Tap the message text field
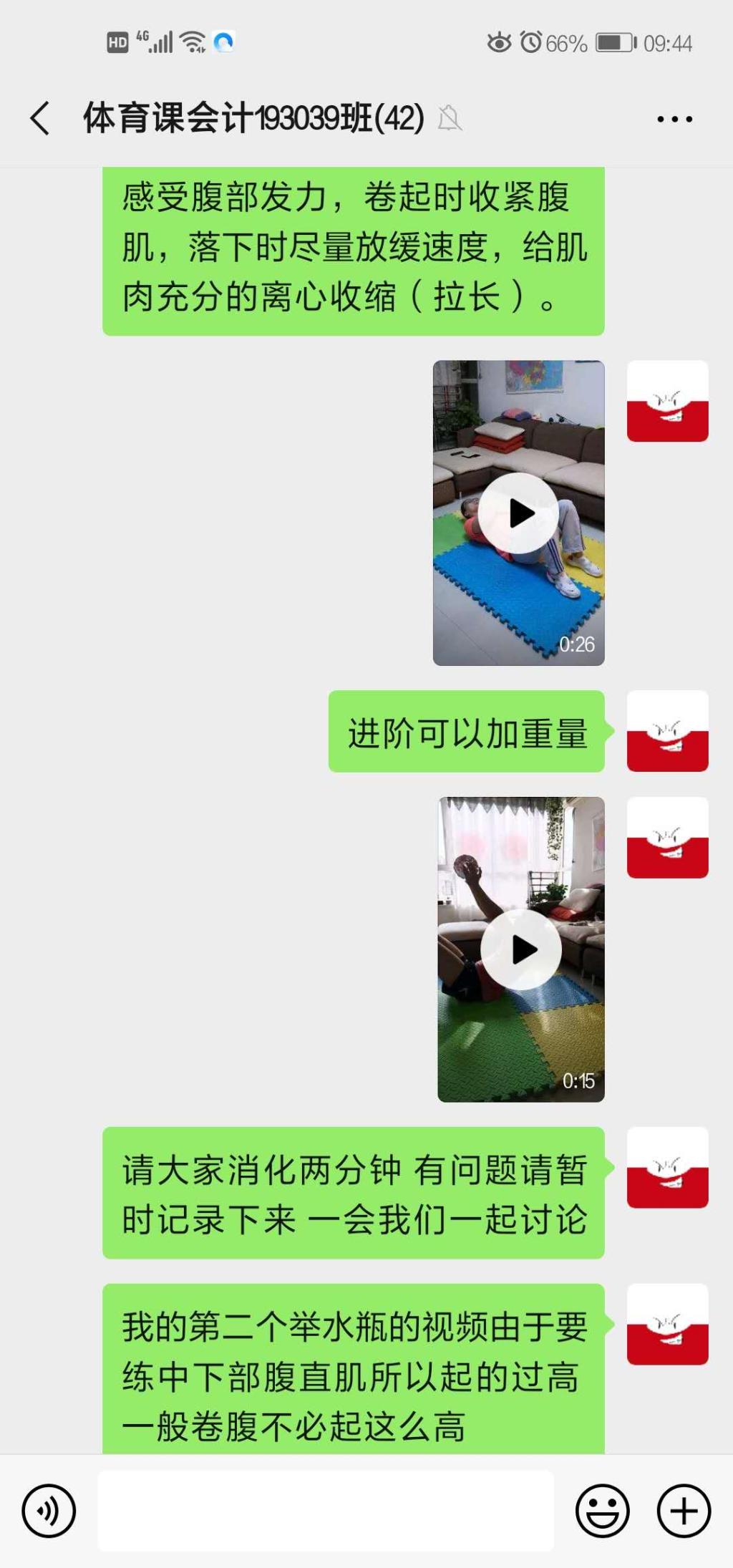 (x=326, y=1511)
